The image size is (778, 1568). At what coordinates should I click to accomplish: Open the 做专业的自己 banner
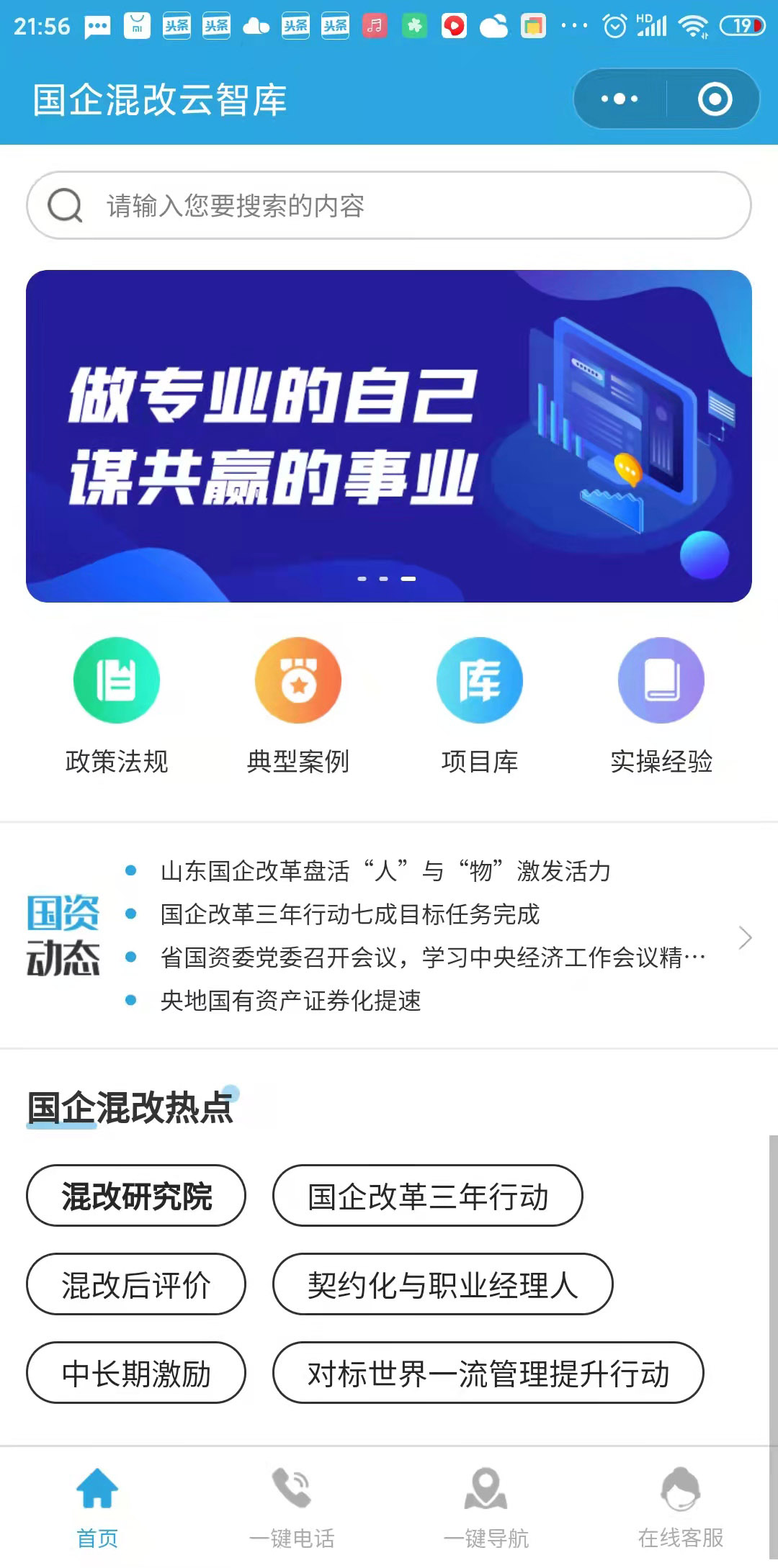point(389,436)
